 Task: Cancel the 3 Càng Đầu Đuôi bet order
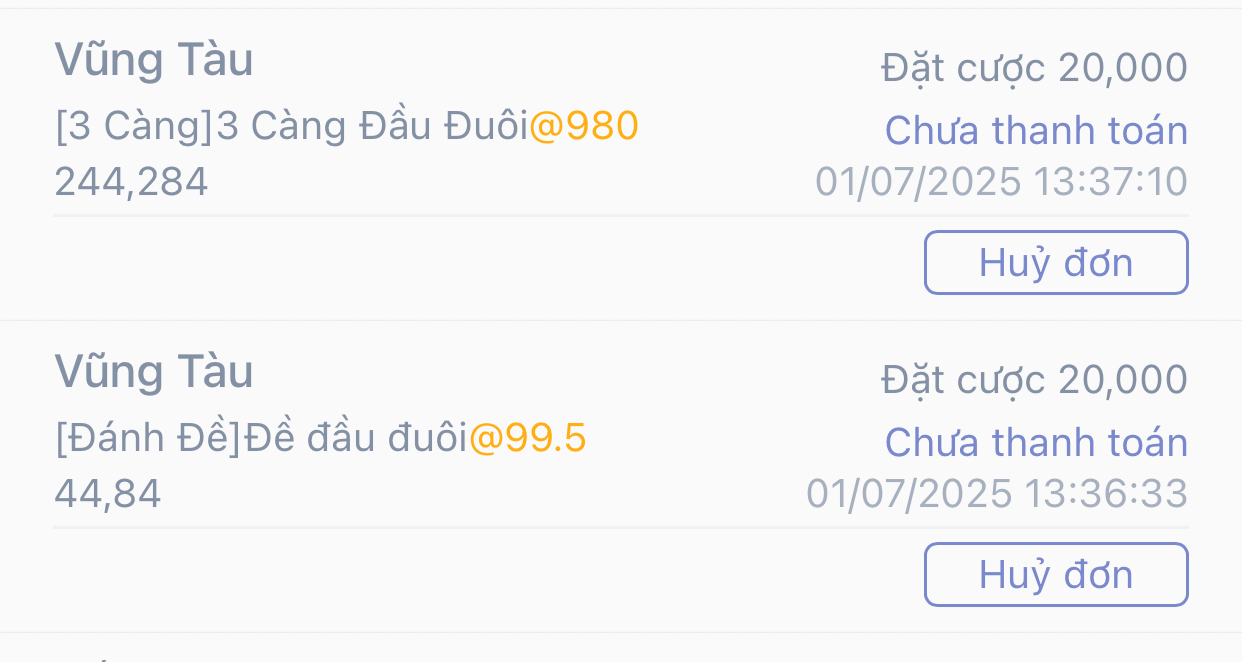tap(1056, 263)
